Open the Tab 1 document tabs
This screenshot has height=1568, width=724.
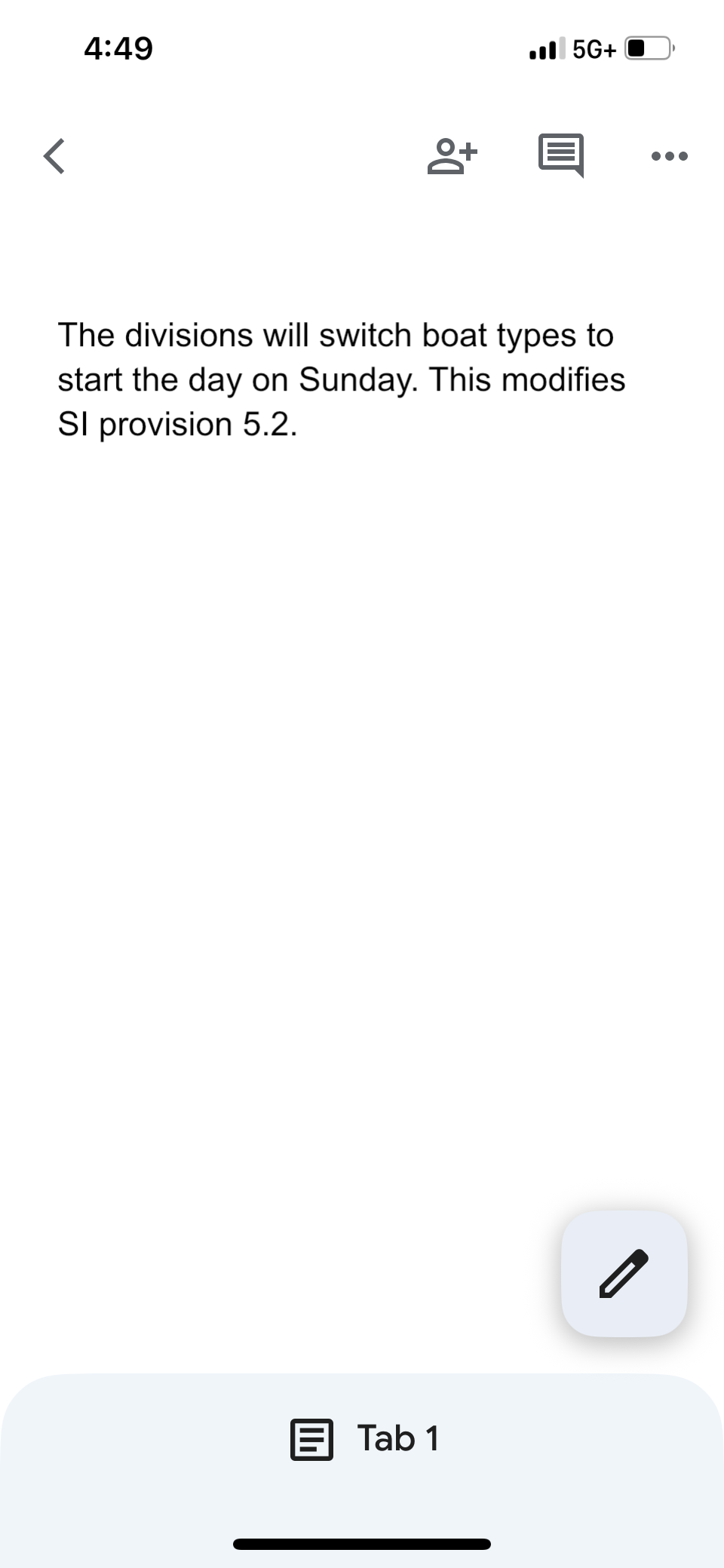[366, 1439]
